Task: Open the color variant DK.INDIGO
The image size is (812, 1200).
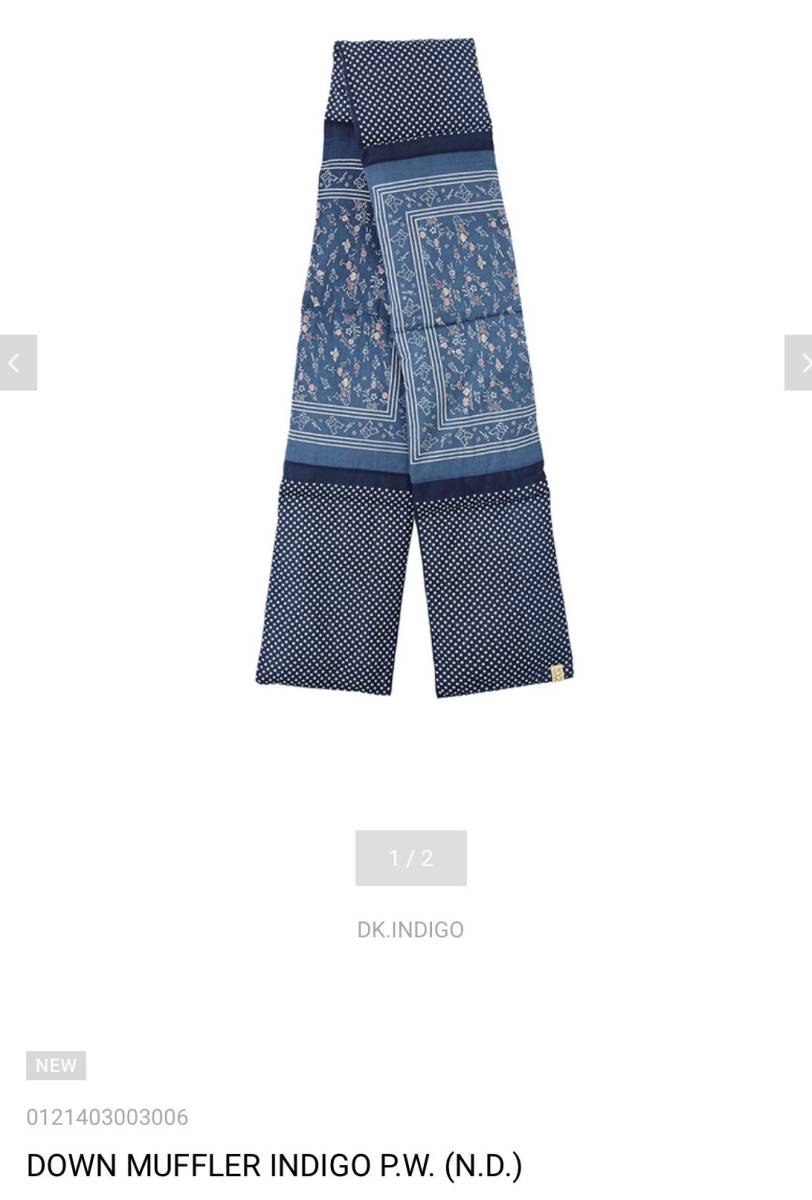Action: [x=411, y=929]
